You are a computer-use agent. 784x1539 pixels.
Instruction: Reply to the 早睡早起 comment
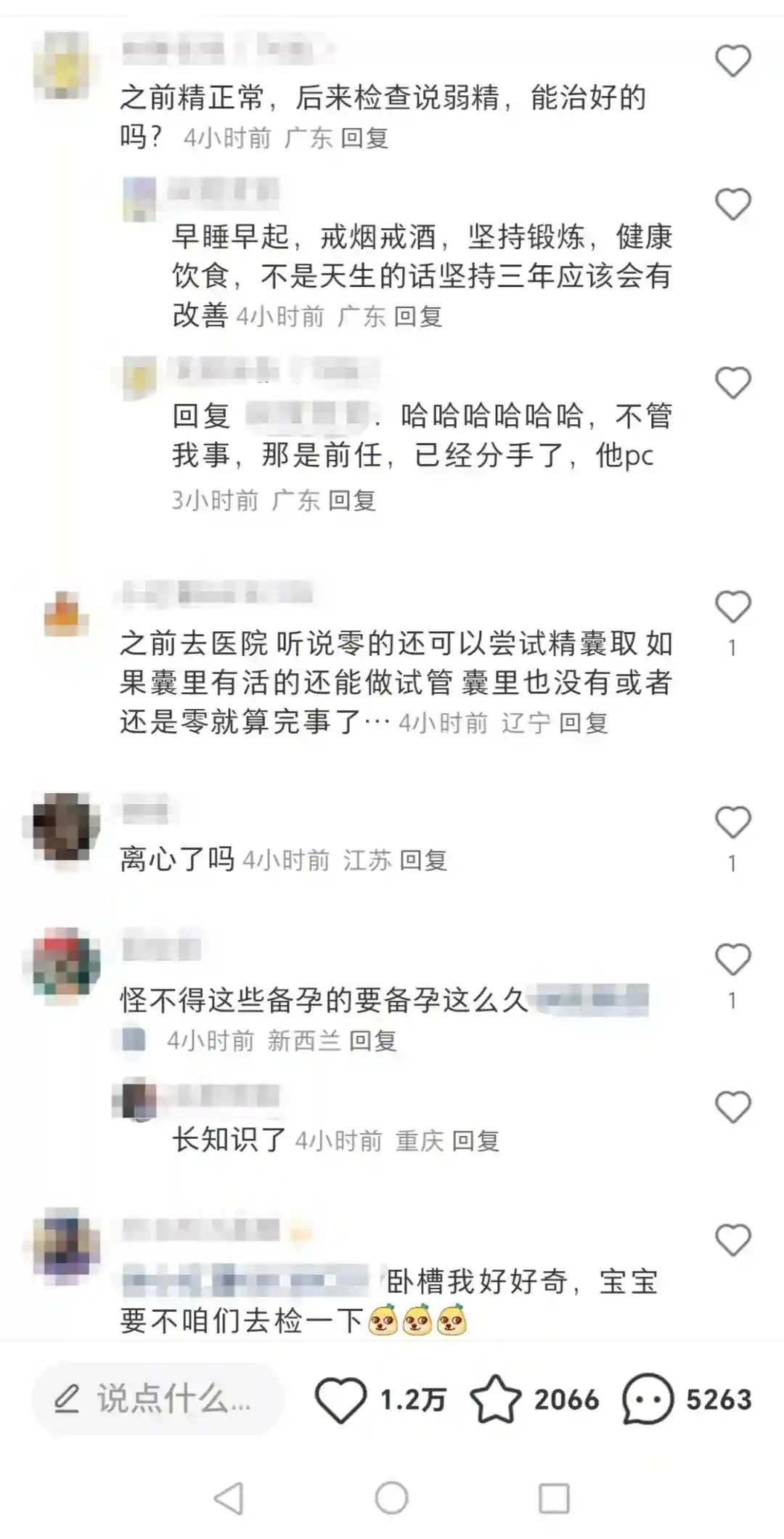coord(418,317)
